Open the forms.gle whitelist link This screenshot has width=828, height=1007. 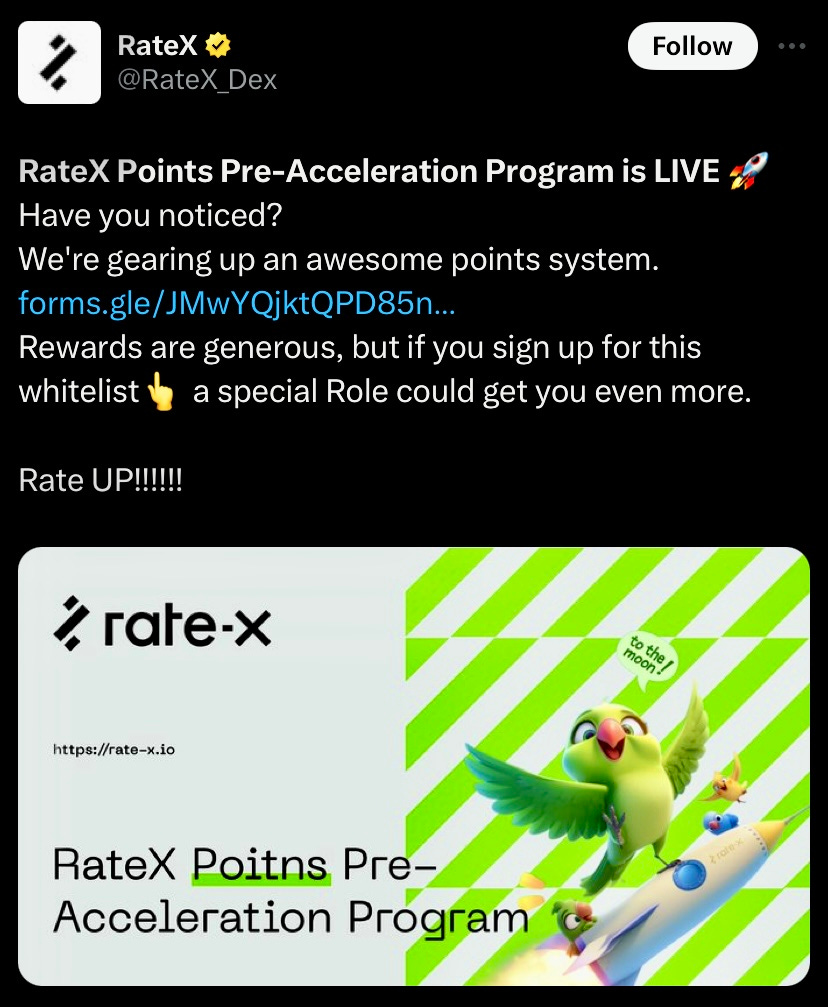(237, 303)
